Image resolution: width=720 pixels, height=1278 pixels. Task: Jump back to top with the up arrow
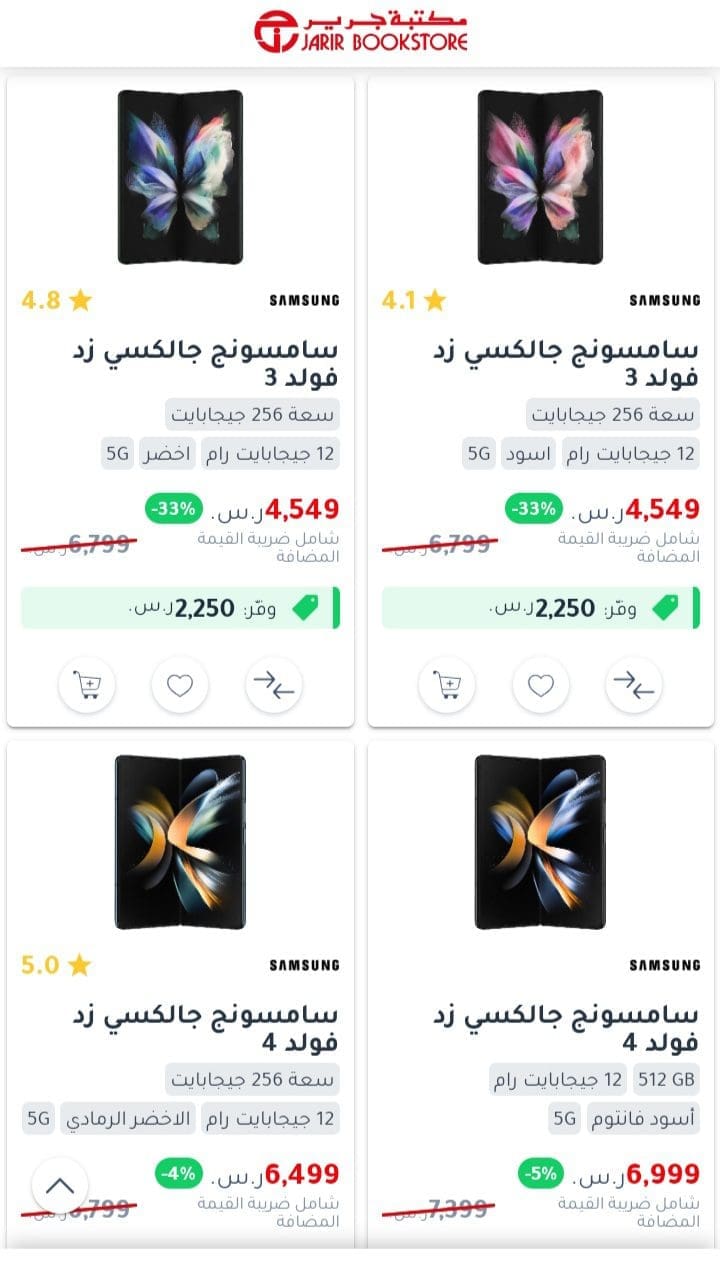pos(60,1186)
